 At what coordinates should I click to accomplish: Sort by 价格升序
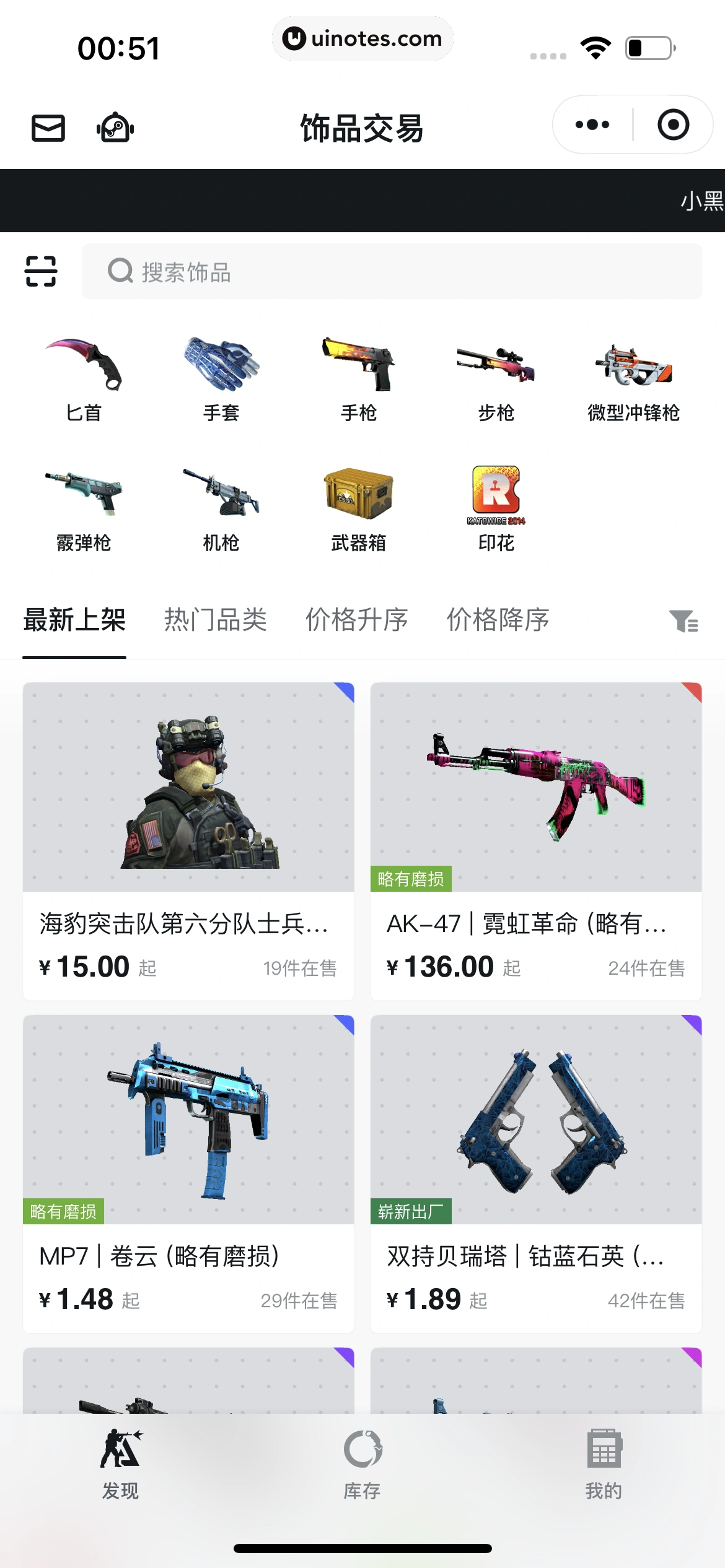tap(356, 620)
